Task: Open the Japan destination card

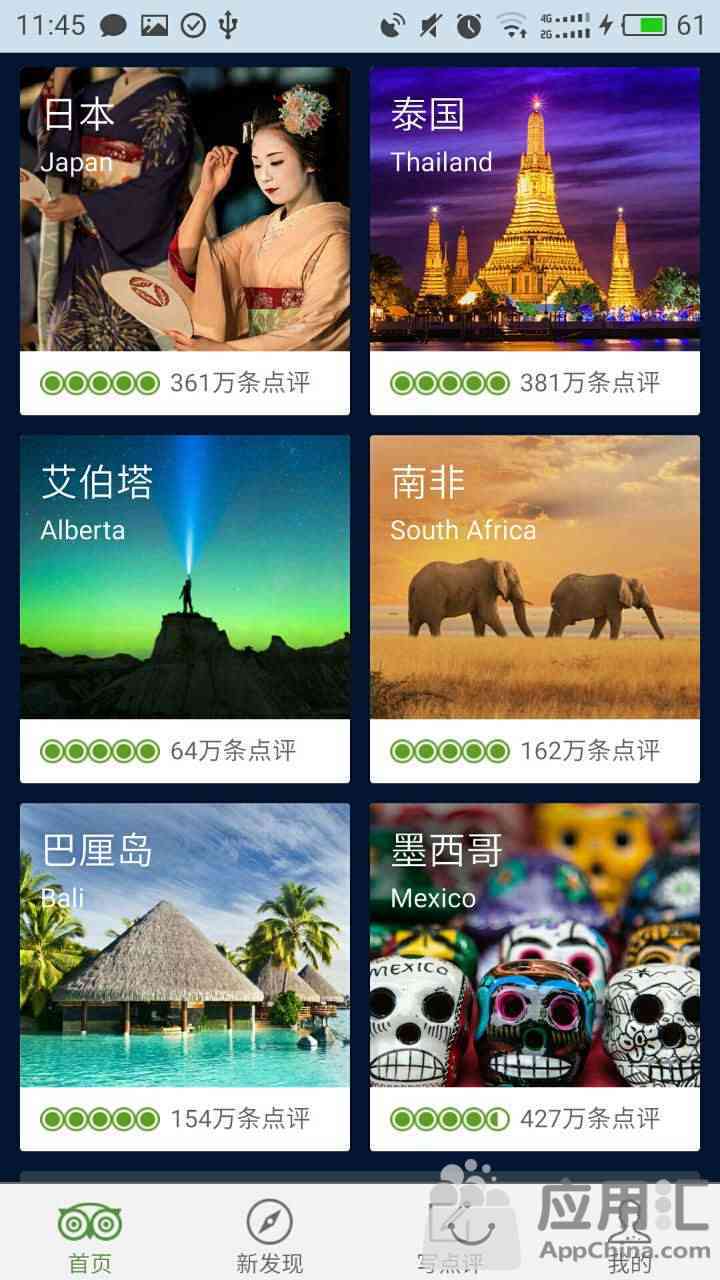Action: (185, 240)
